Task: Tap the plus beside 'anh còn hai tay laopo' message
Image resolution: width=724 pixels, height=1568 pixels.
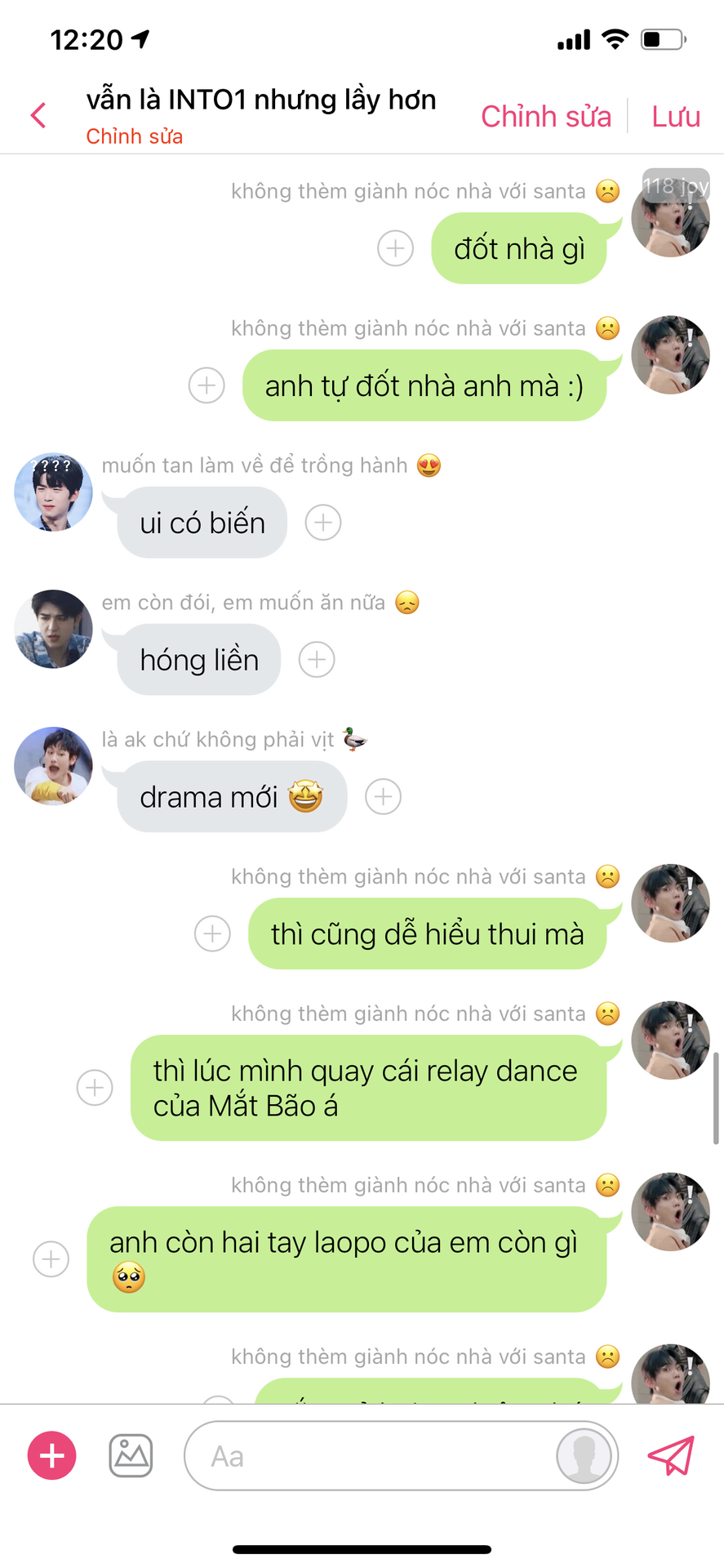Action: click(x=51, y=1258)
